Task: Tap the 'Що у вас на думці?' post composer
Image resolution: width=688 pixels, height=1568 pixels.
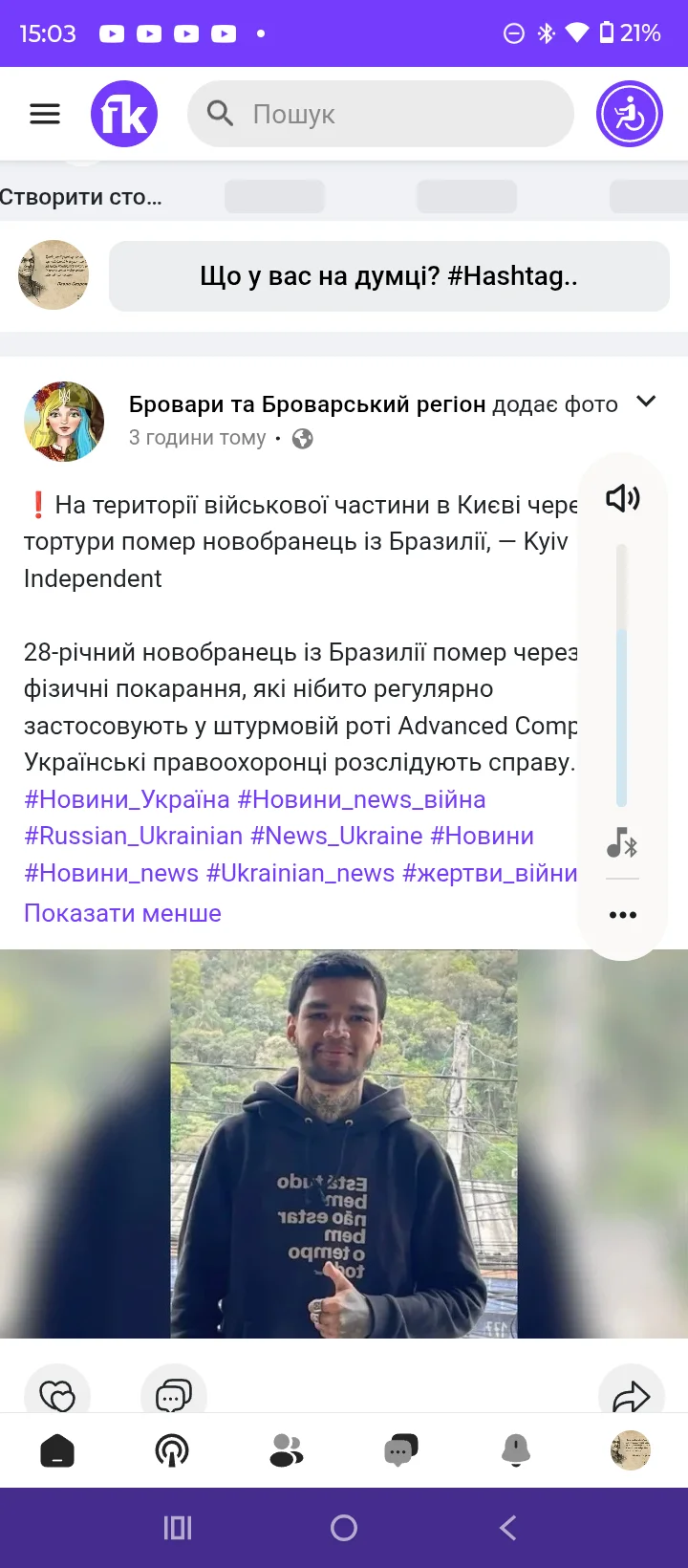Action: pos(389,276)
